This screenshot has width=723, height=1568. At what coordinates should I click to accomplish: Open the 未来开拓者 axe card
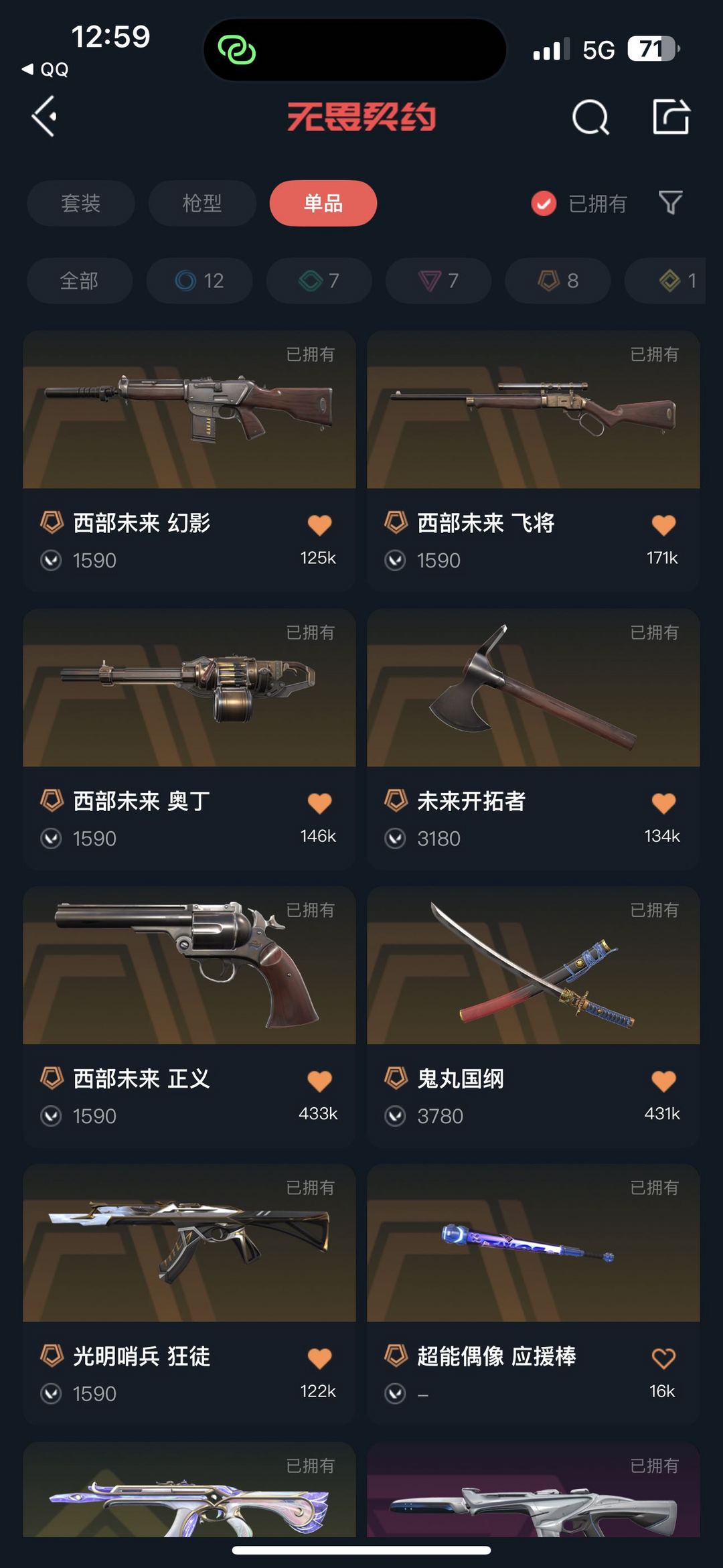pyautogui.click(x=534, y=739)
